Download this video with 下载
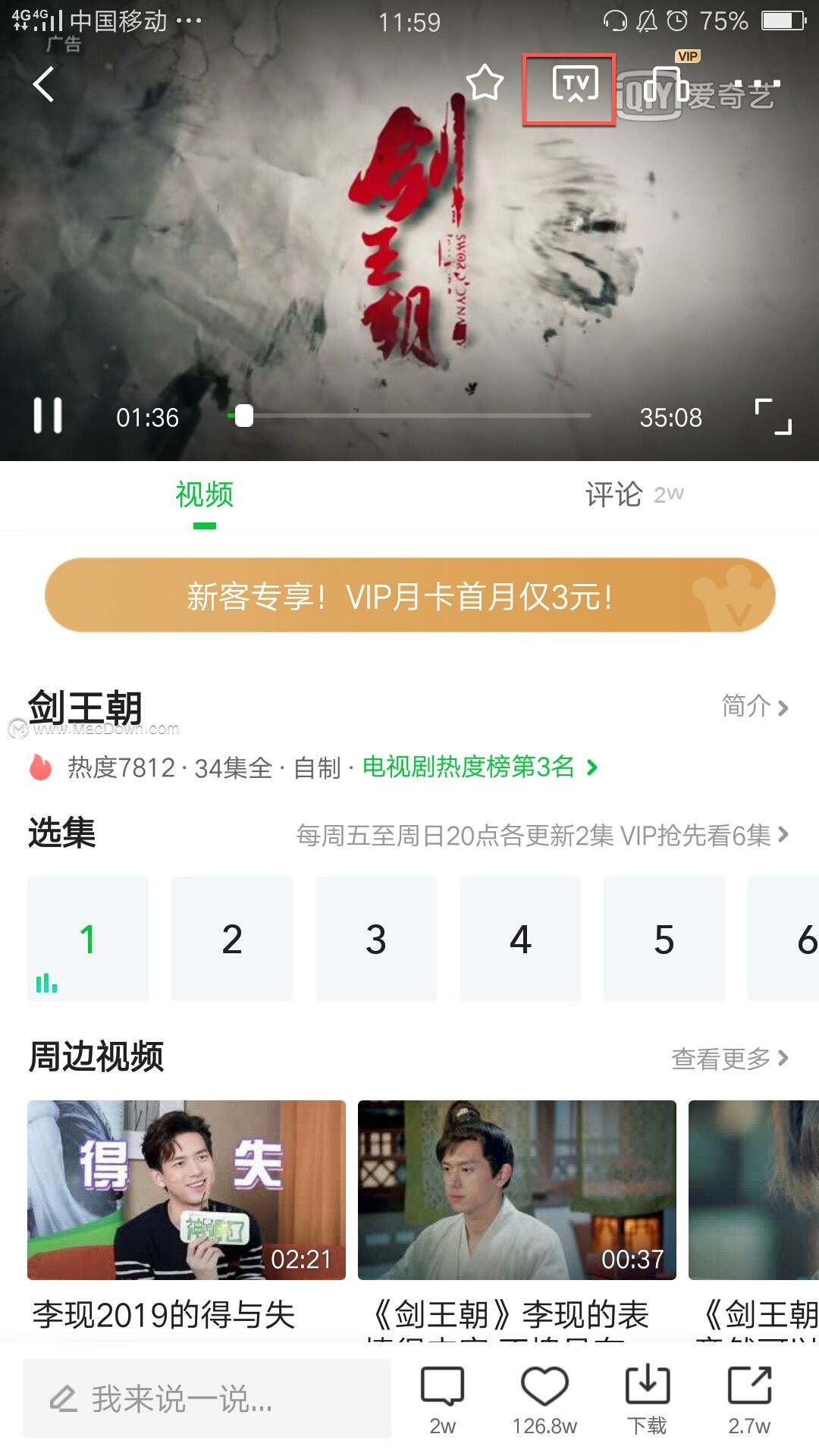 tap(647, 1388)
